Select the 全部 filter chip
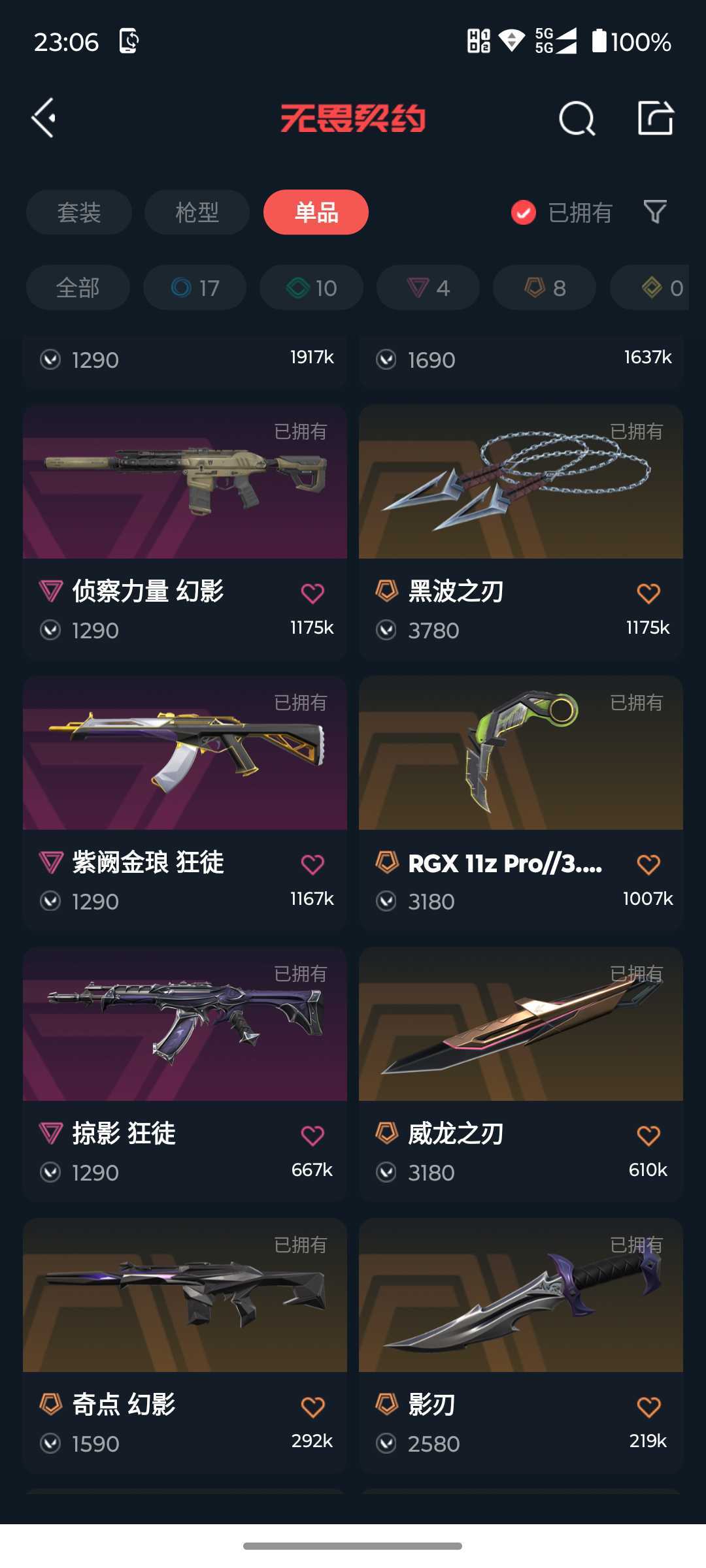Viewport: 706px width, 1568px height. click(x=78, y=287)
